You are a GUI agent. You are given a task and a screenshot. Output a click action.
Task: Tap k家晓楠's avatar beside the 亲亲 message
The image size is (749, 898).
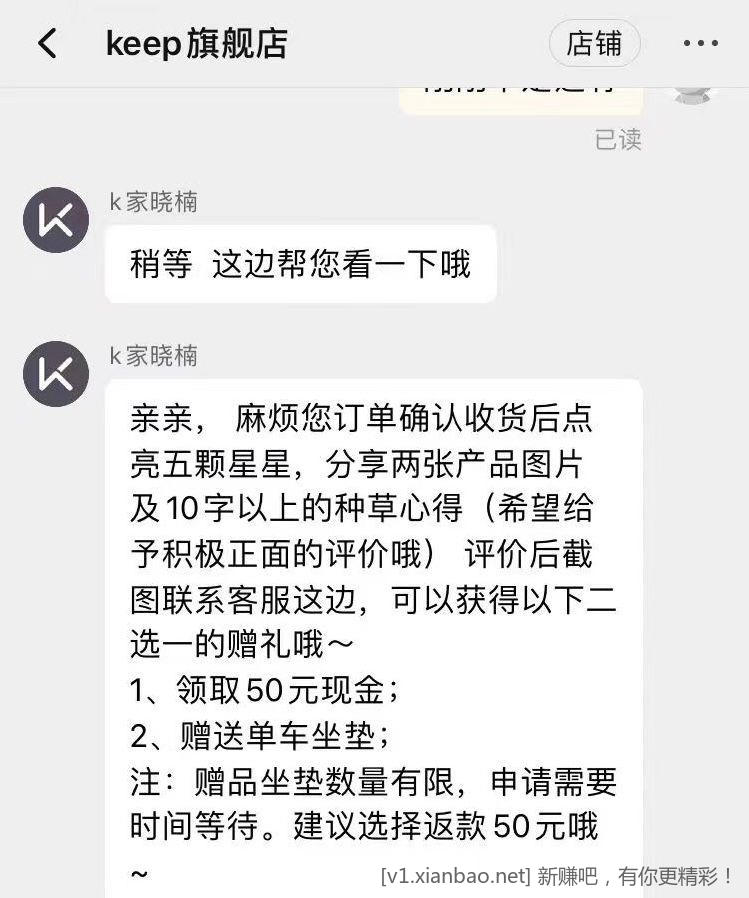point(56,373)
